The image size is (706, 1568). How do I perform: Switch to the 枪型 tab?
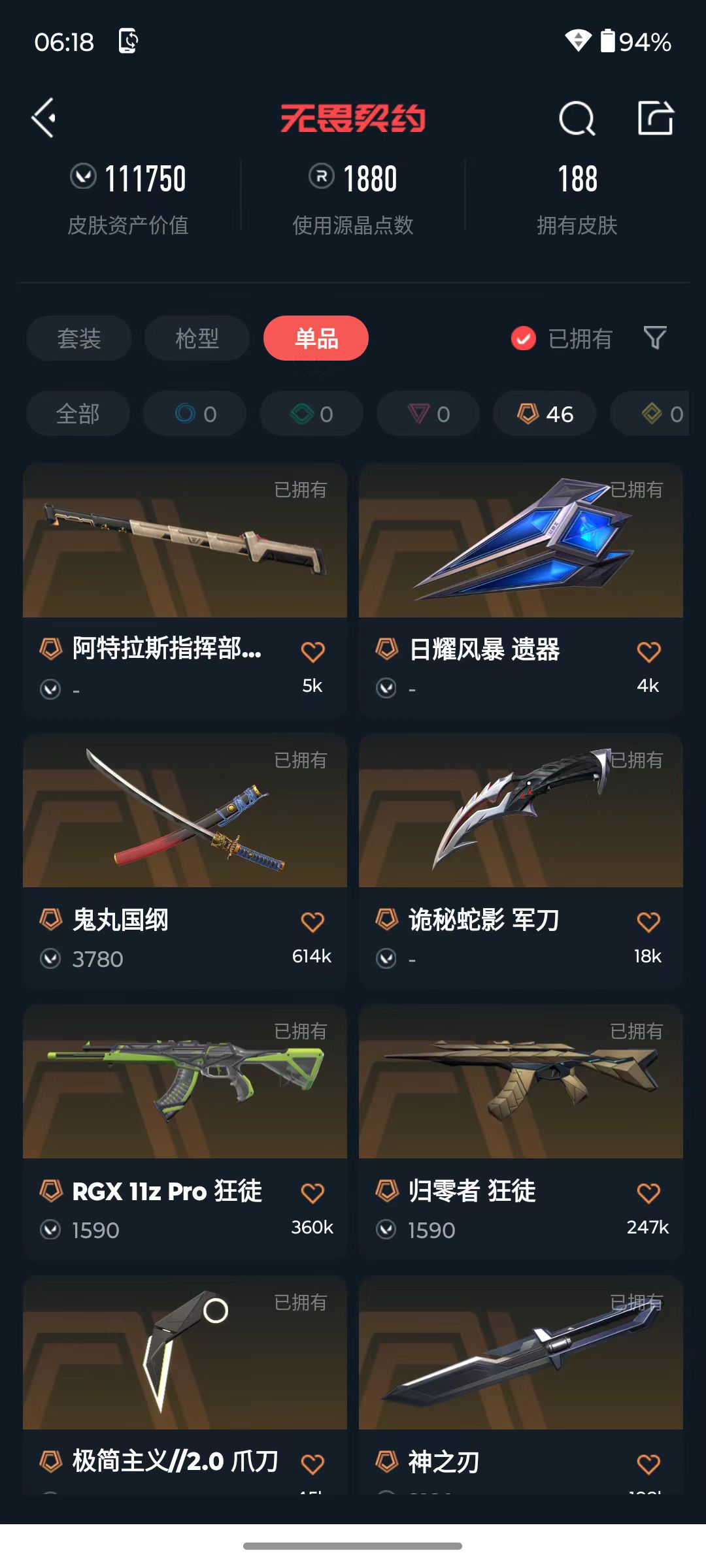(x=197, y=338)
